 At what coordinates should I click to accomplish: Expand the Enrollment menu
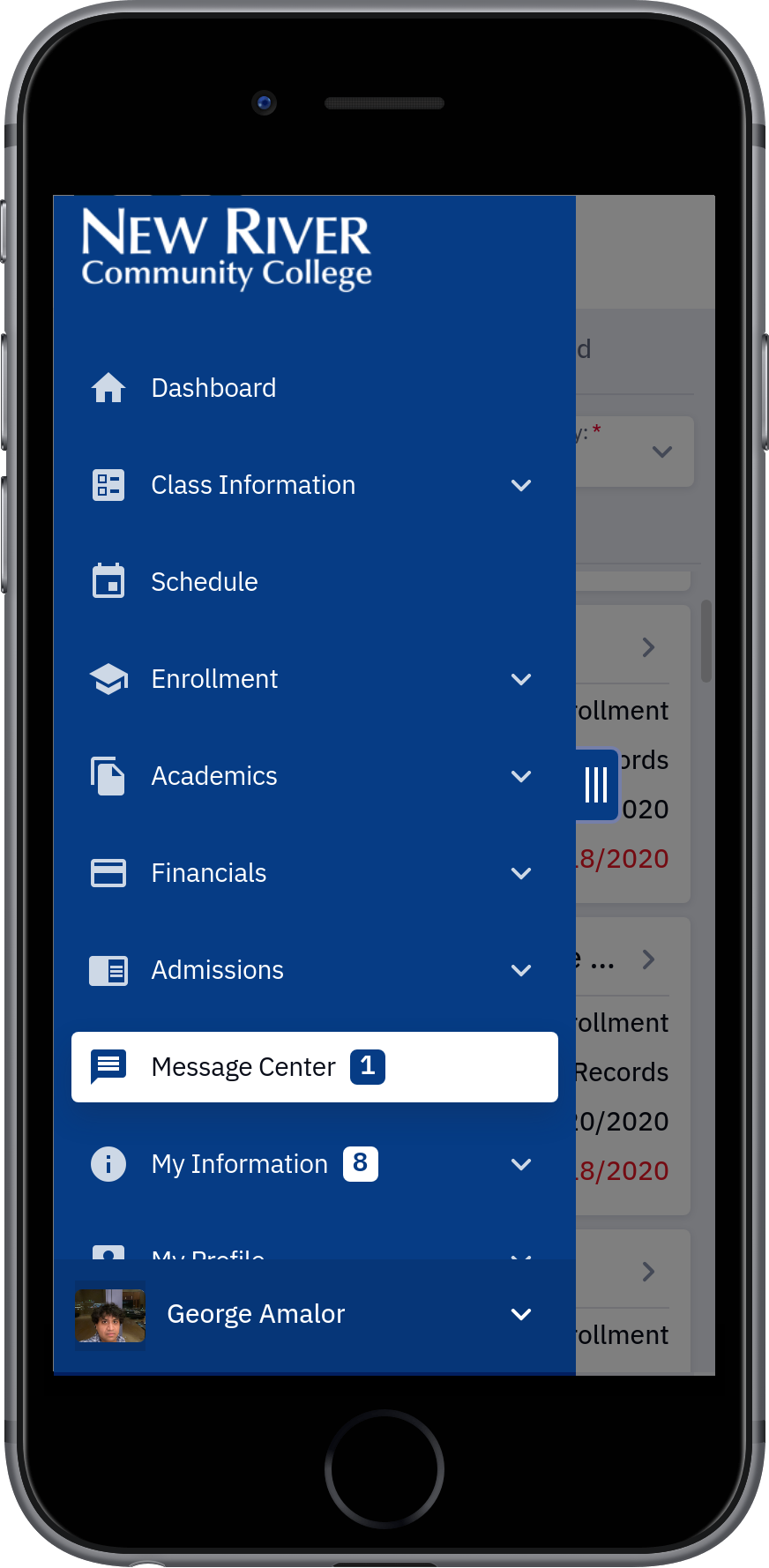314,679
